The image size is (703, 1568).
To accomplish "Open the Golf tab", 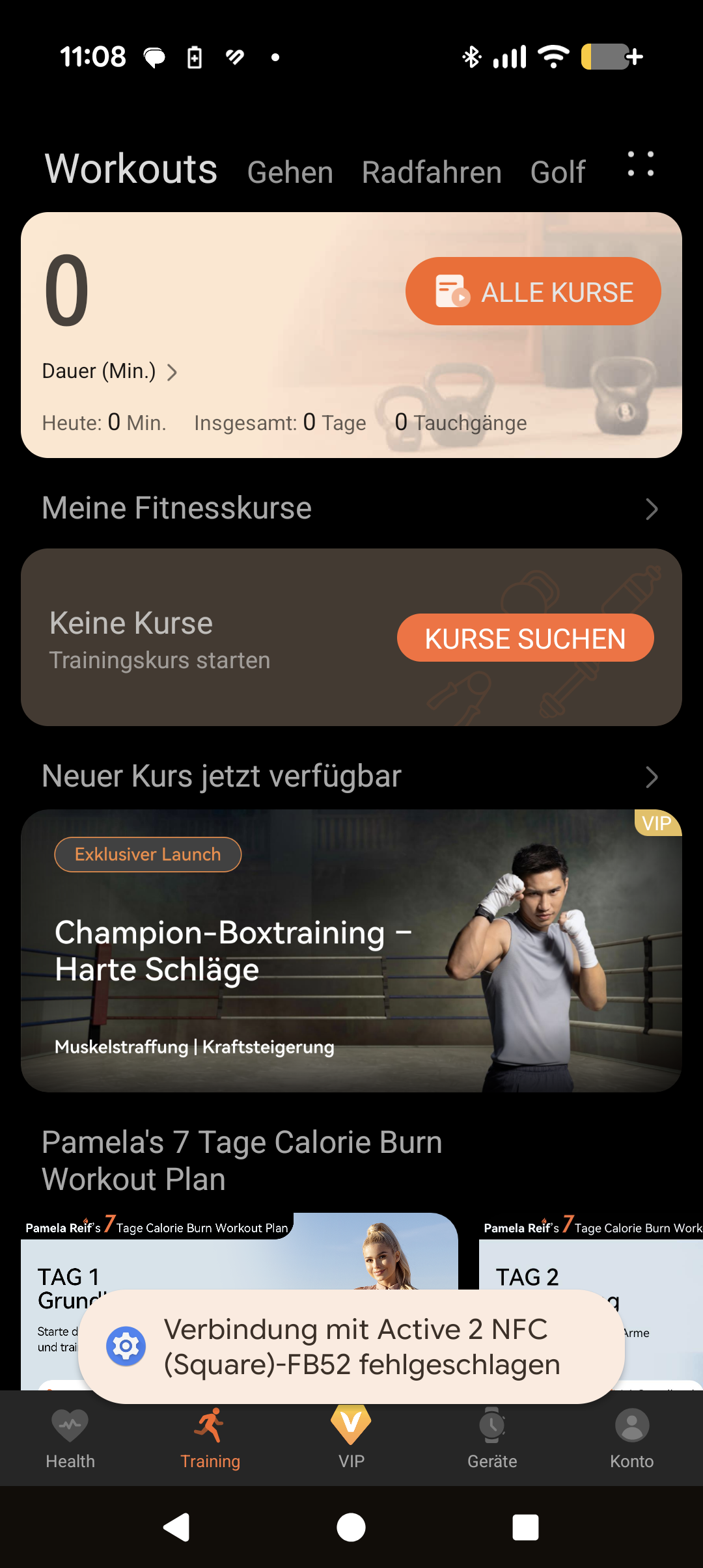I will [x=558, y=172].
